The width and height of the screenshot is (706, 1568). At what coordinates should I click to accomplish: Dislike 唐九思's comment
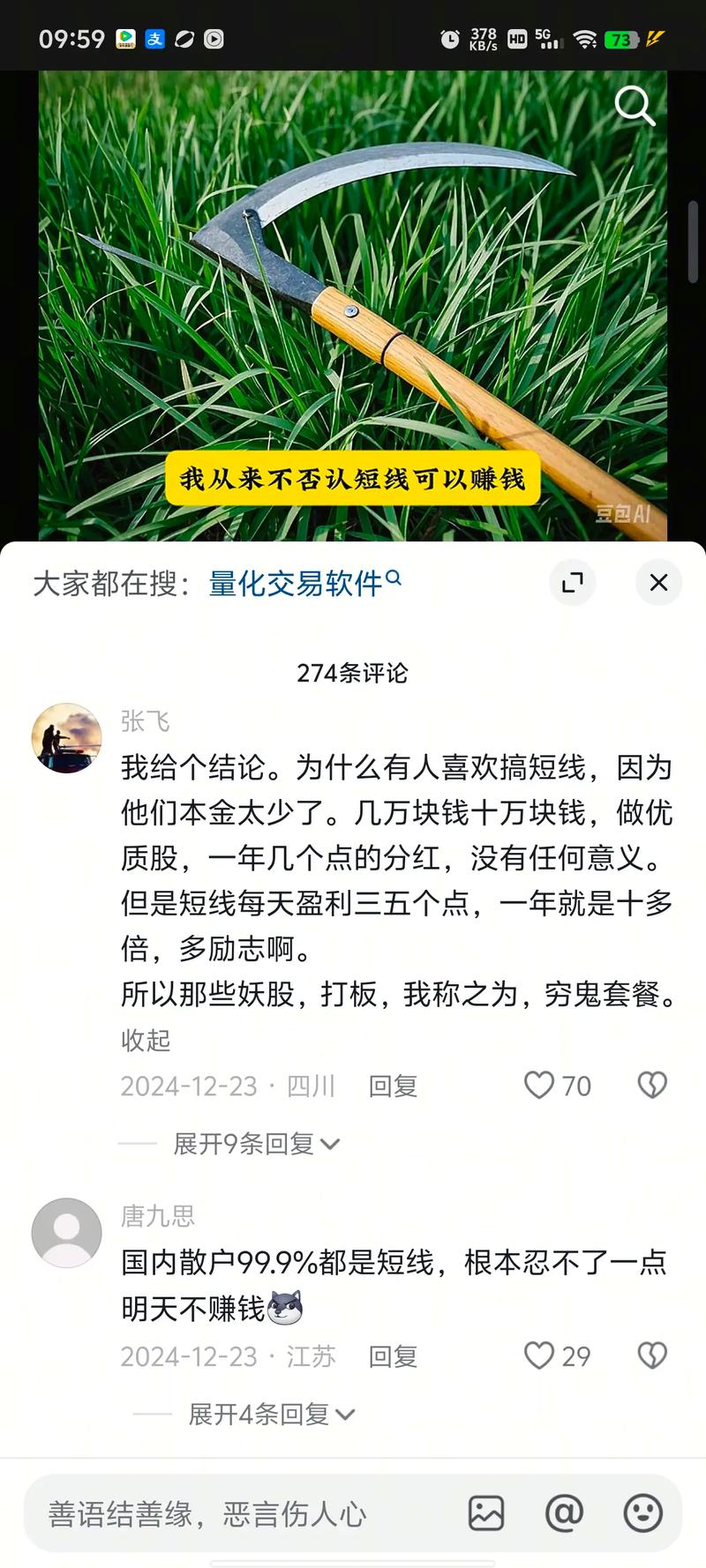(652, 1355)
